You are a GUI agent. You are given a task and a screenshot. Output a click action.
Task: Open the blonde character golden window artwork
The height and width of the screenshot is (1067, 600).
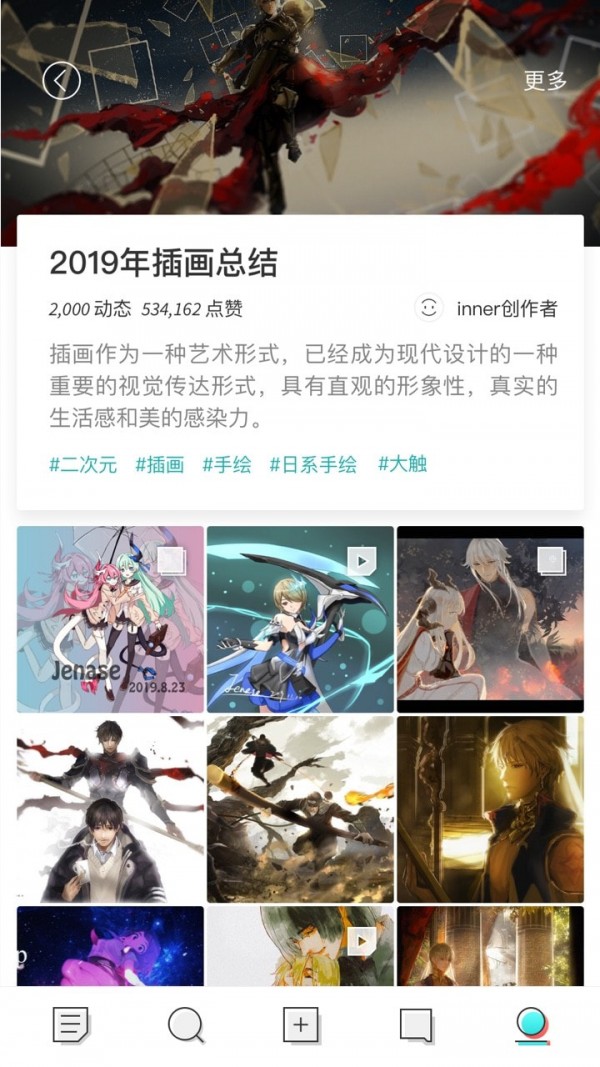point(490,808)
